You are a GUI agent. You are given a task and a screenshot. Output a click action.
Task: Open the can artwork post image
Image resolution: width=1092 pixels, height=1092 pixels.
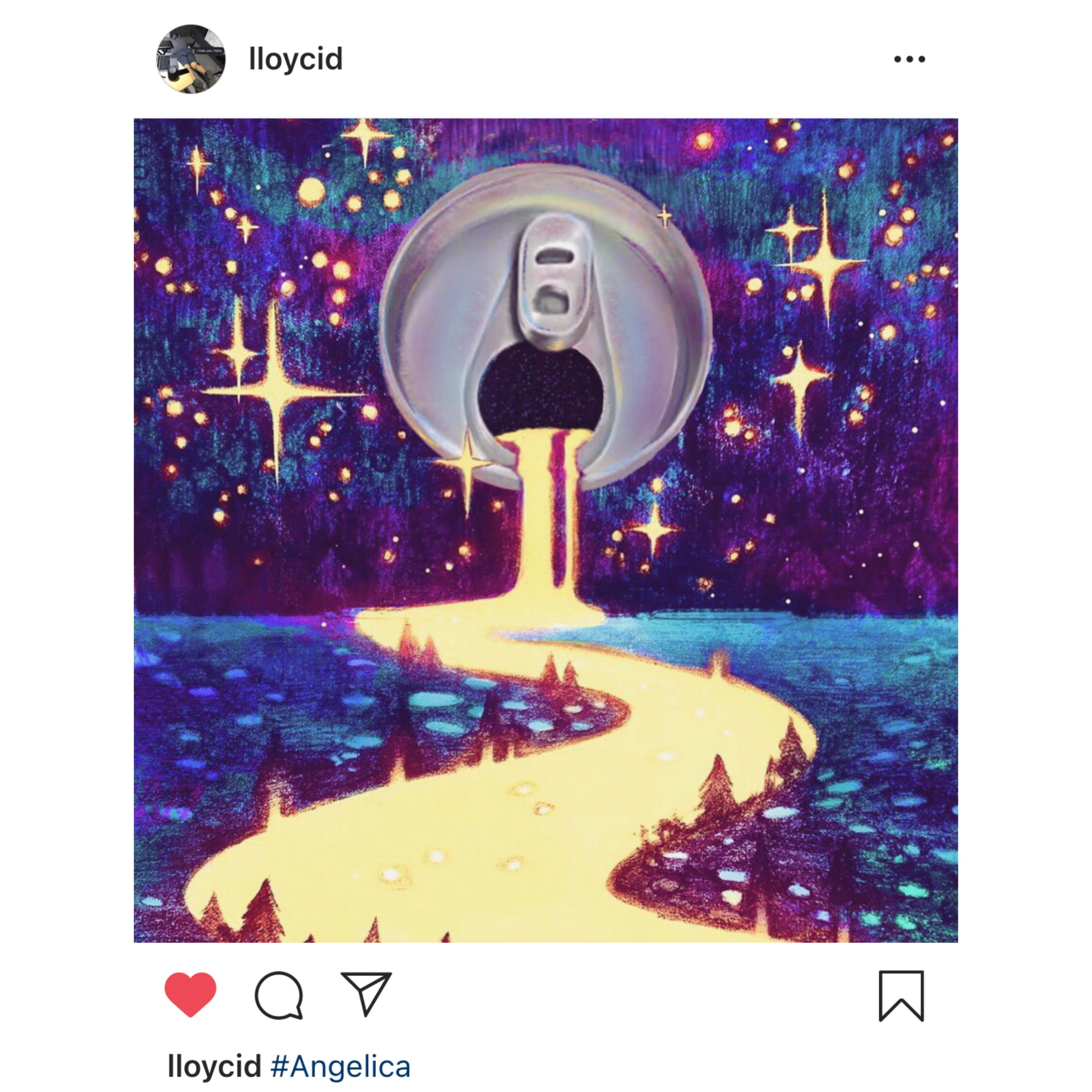(545, 530)
